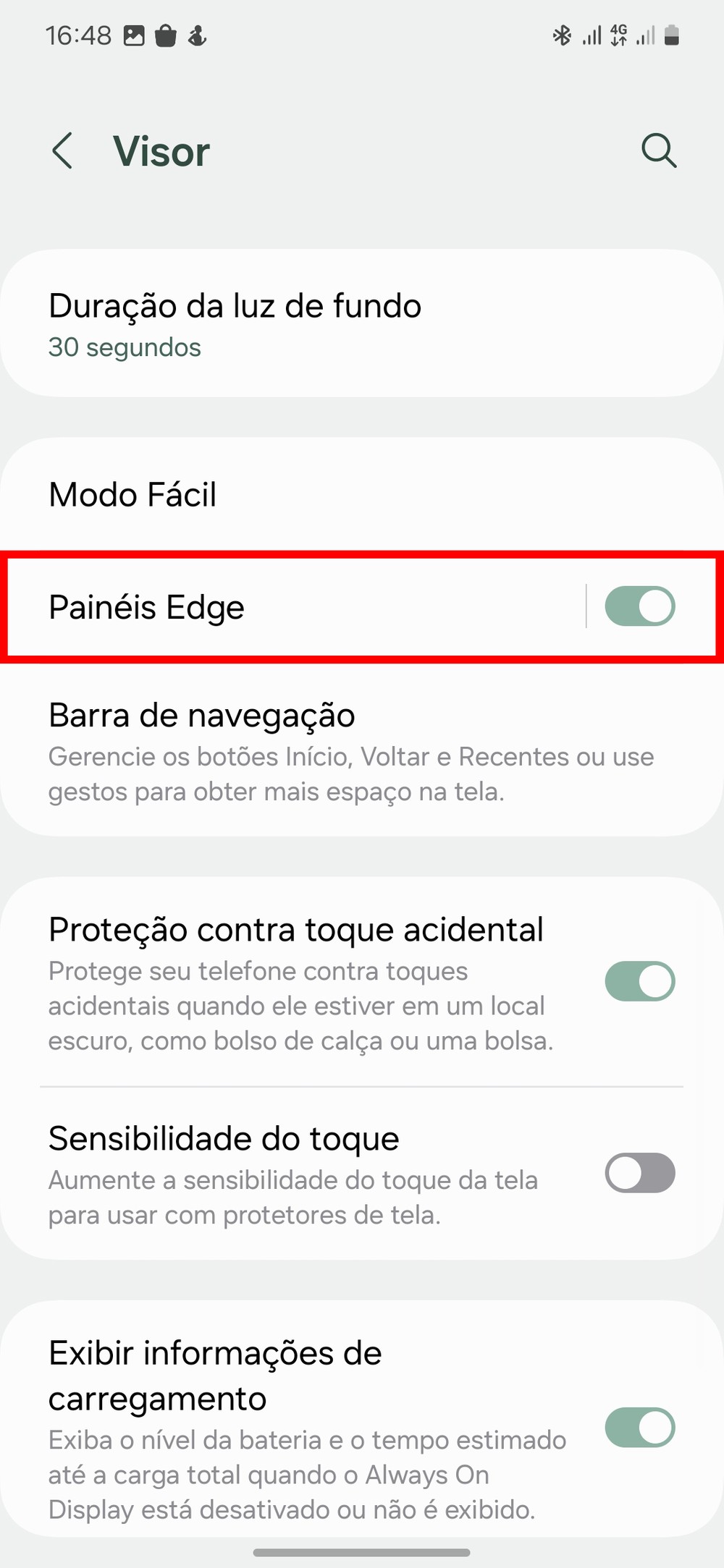This screenshot has height=1568, width=724.
Task: Go back from the Visor screen
Action: point(63,151)
